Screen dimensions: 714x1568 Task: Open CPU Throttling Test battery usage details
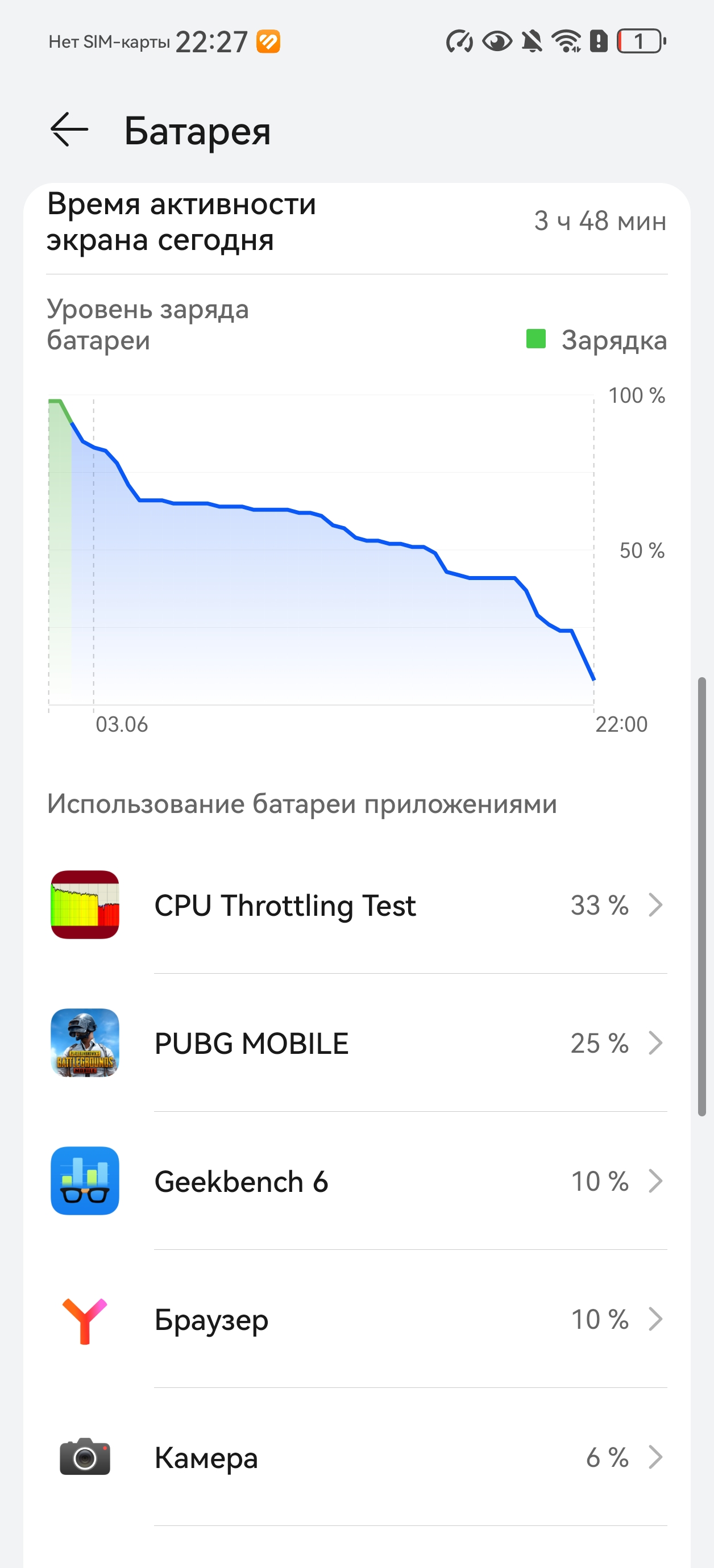coord(357,905)
